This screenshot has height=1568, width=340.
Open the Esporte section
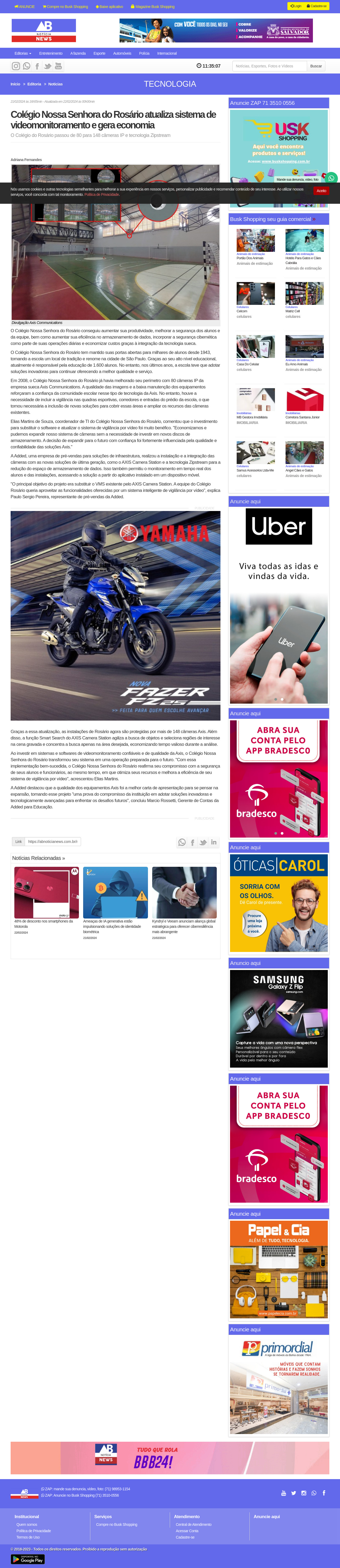coord(99,54)
